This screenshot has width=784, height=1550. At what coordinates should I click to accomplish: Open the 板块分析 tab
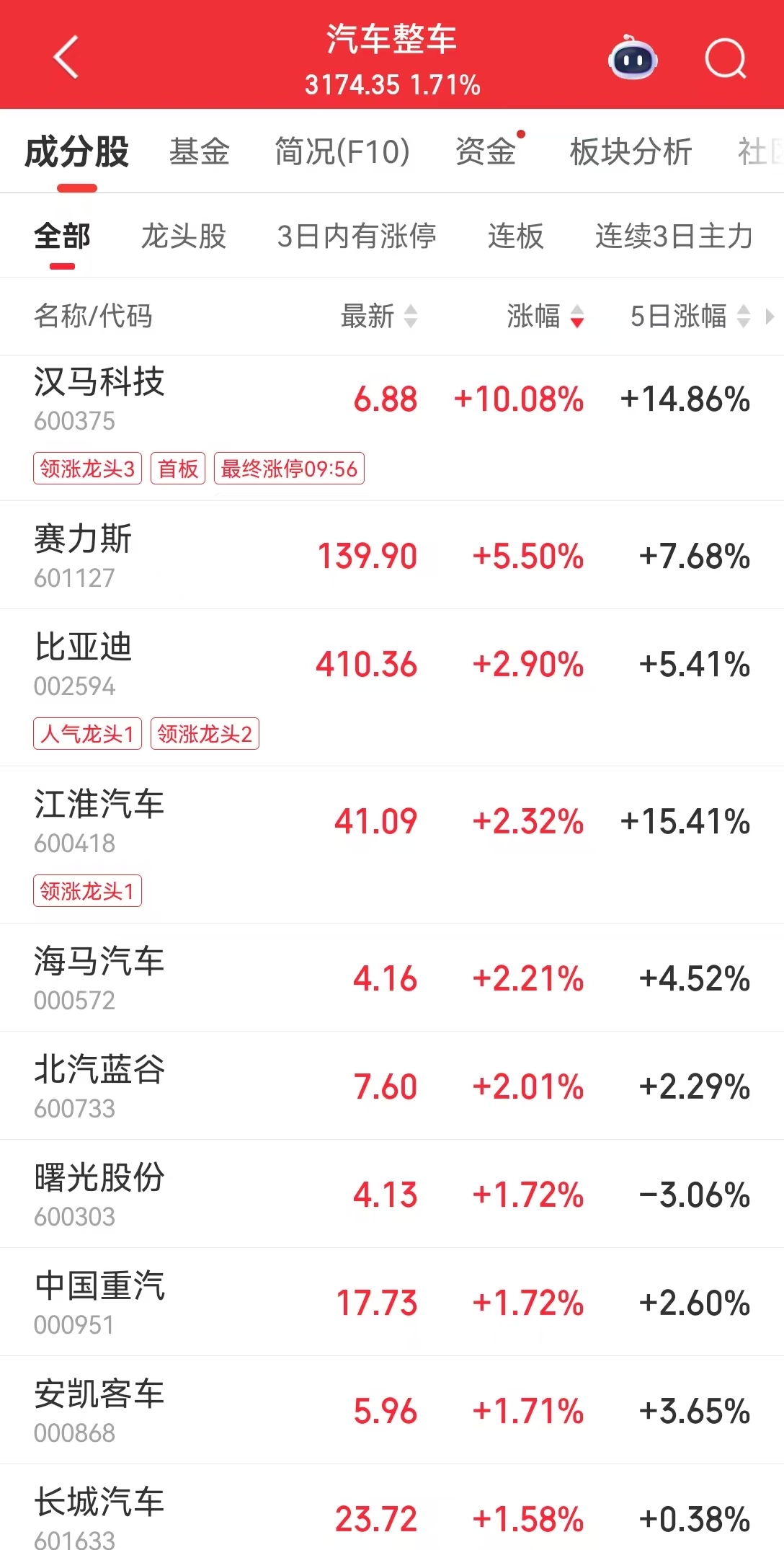[631, 151]
